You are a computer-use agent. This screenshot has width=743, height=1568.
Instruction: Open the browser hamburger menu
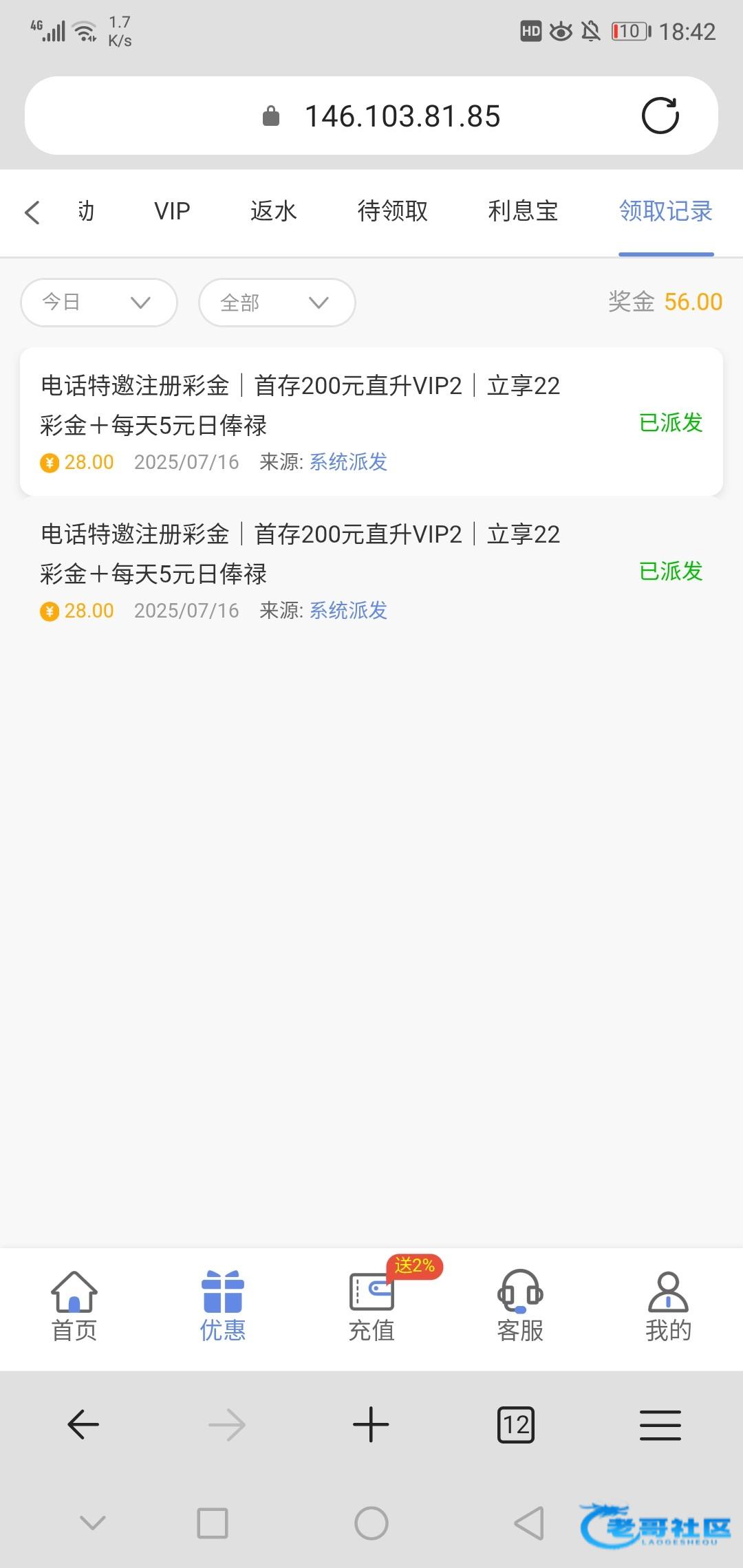660,1424
